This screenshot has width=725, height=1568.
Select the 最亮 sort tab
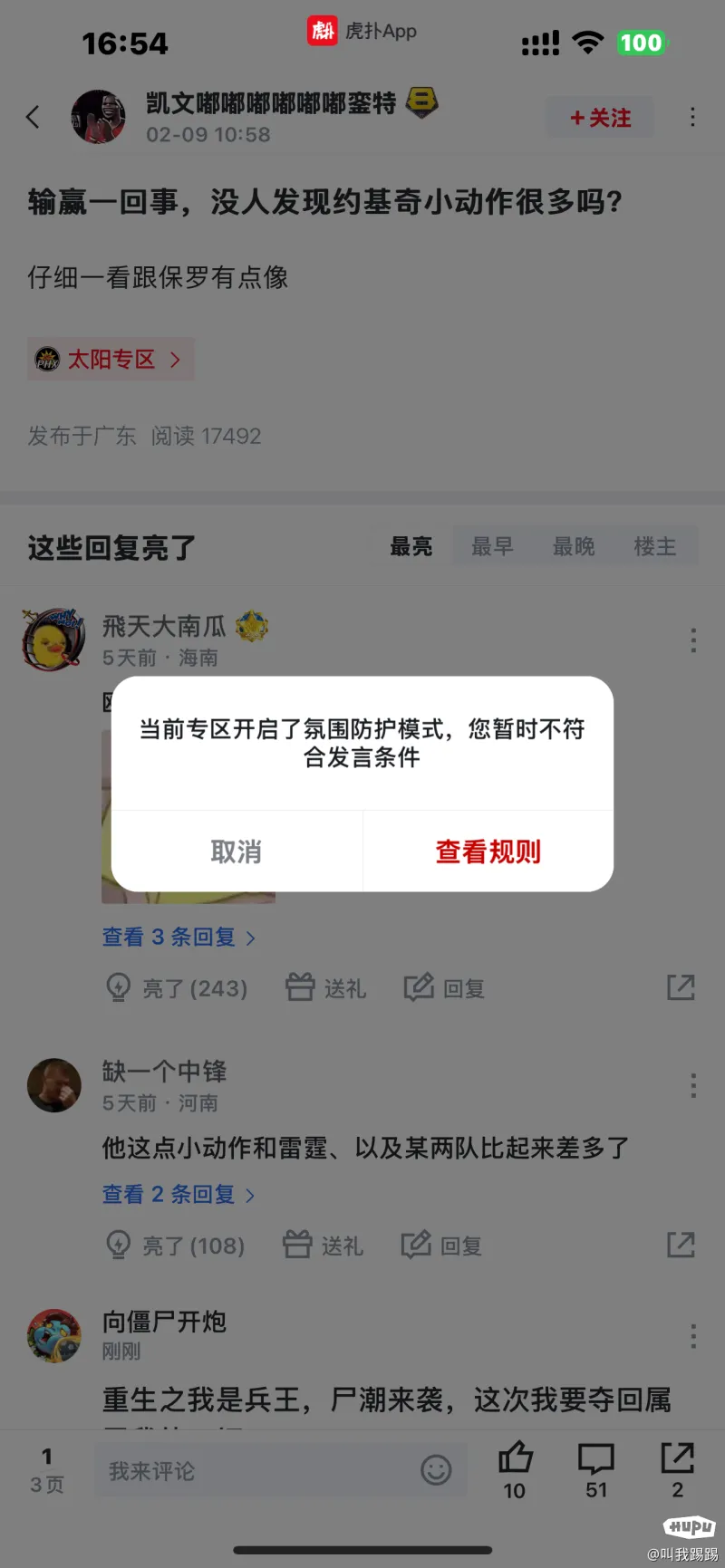tap(411, 546)
